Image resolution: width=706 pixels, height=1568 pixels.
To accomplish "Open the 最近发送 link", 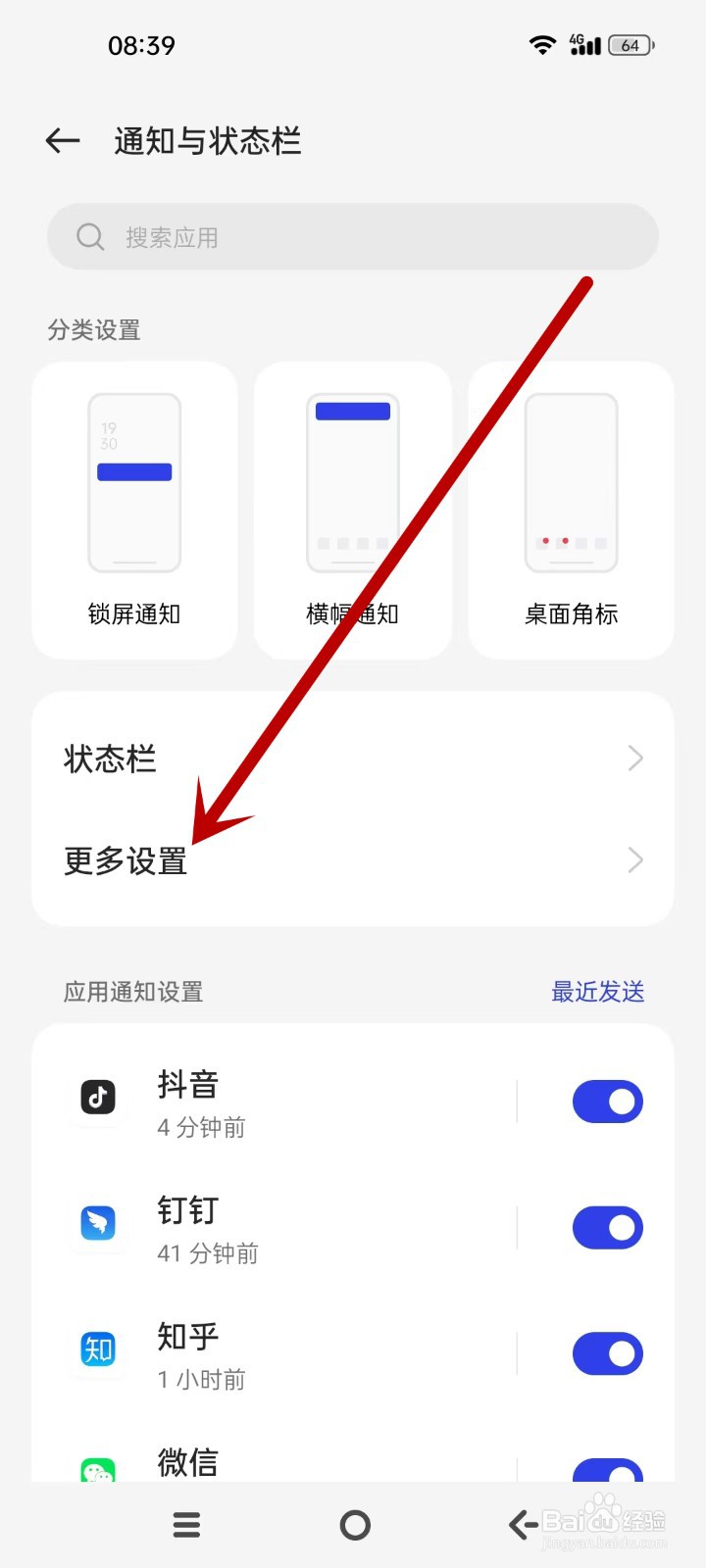I will click(597, 992).
